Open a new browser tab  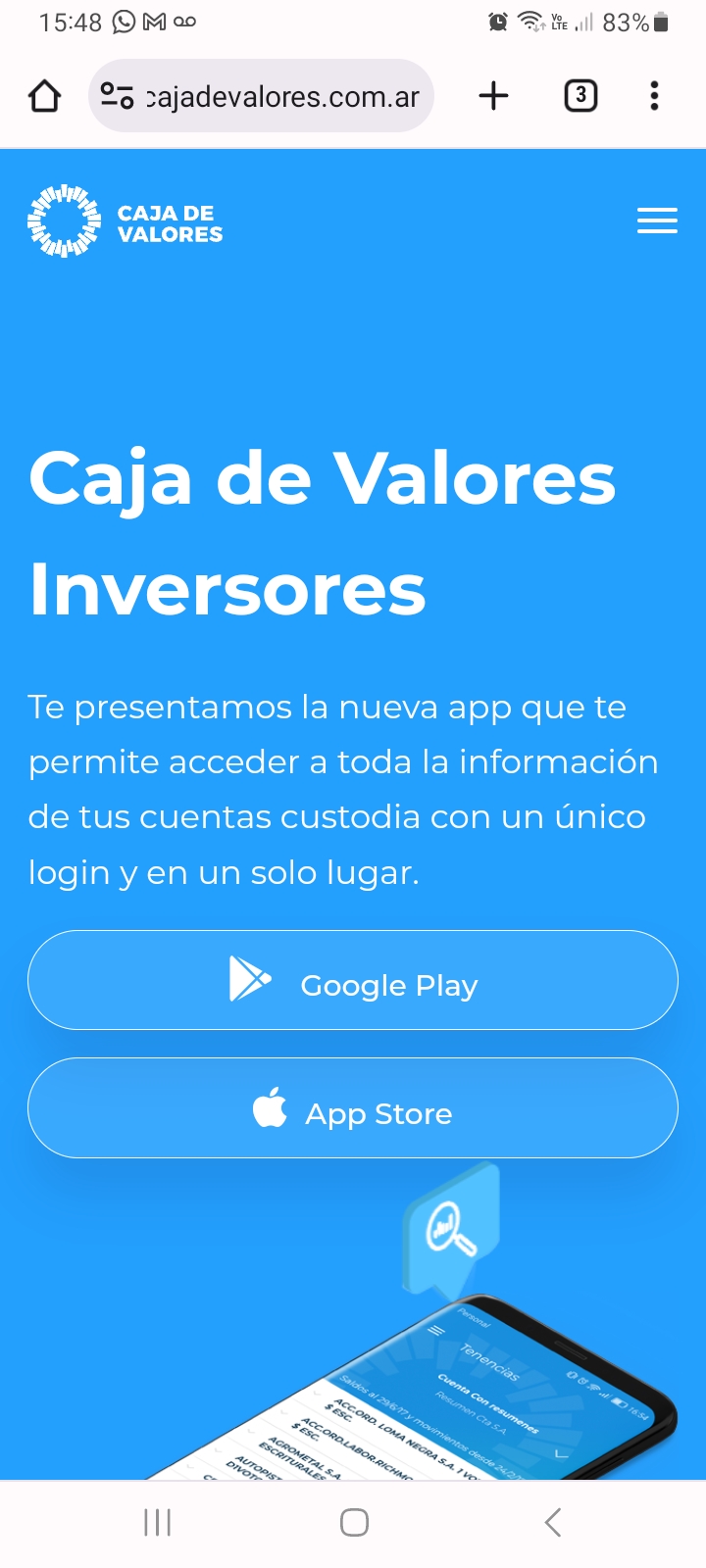[493, 96]
